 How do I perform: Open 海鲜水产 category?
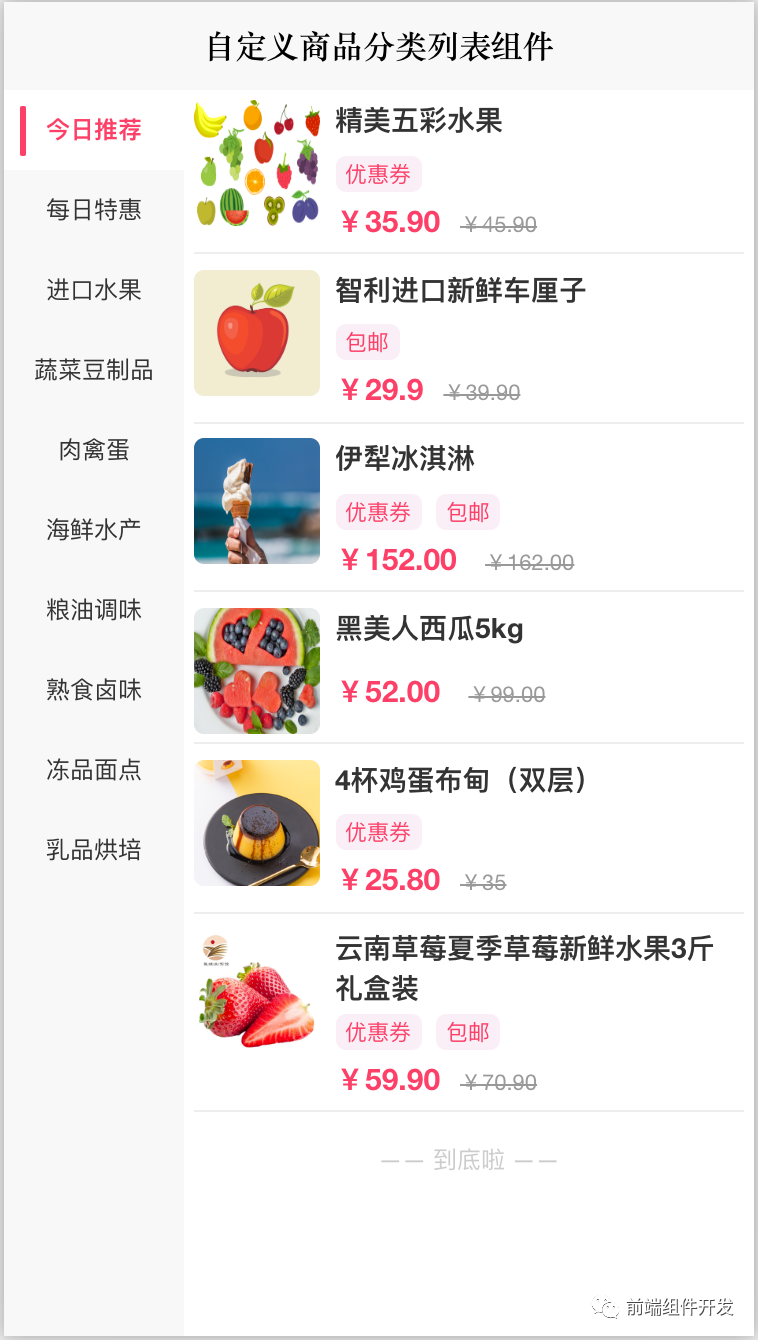pos(94,530)
